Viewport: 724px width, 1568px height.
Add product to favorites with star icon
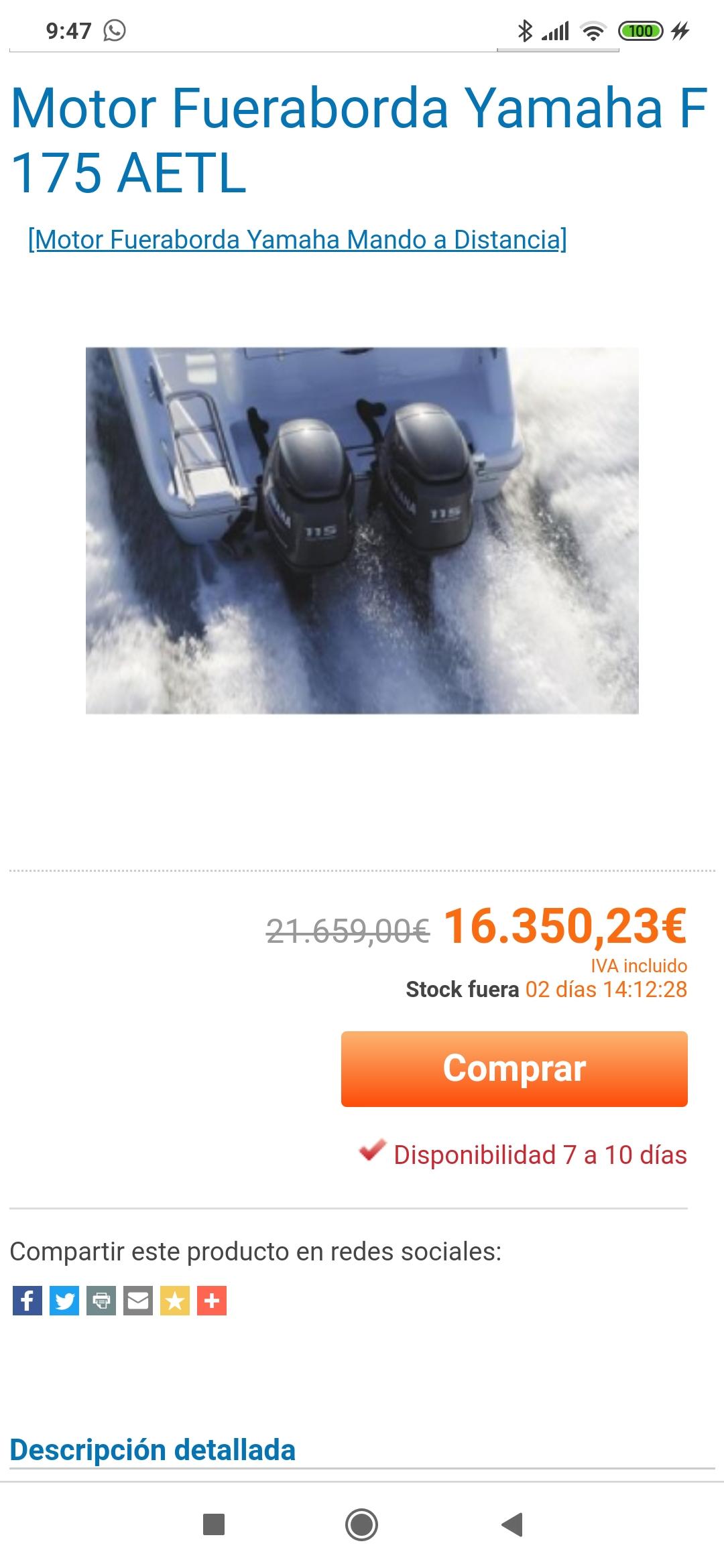coord(175,1301)
